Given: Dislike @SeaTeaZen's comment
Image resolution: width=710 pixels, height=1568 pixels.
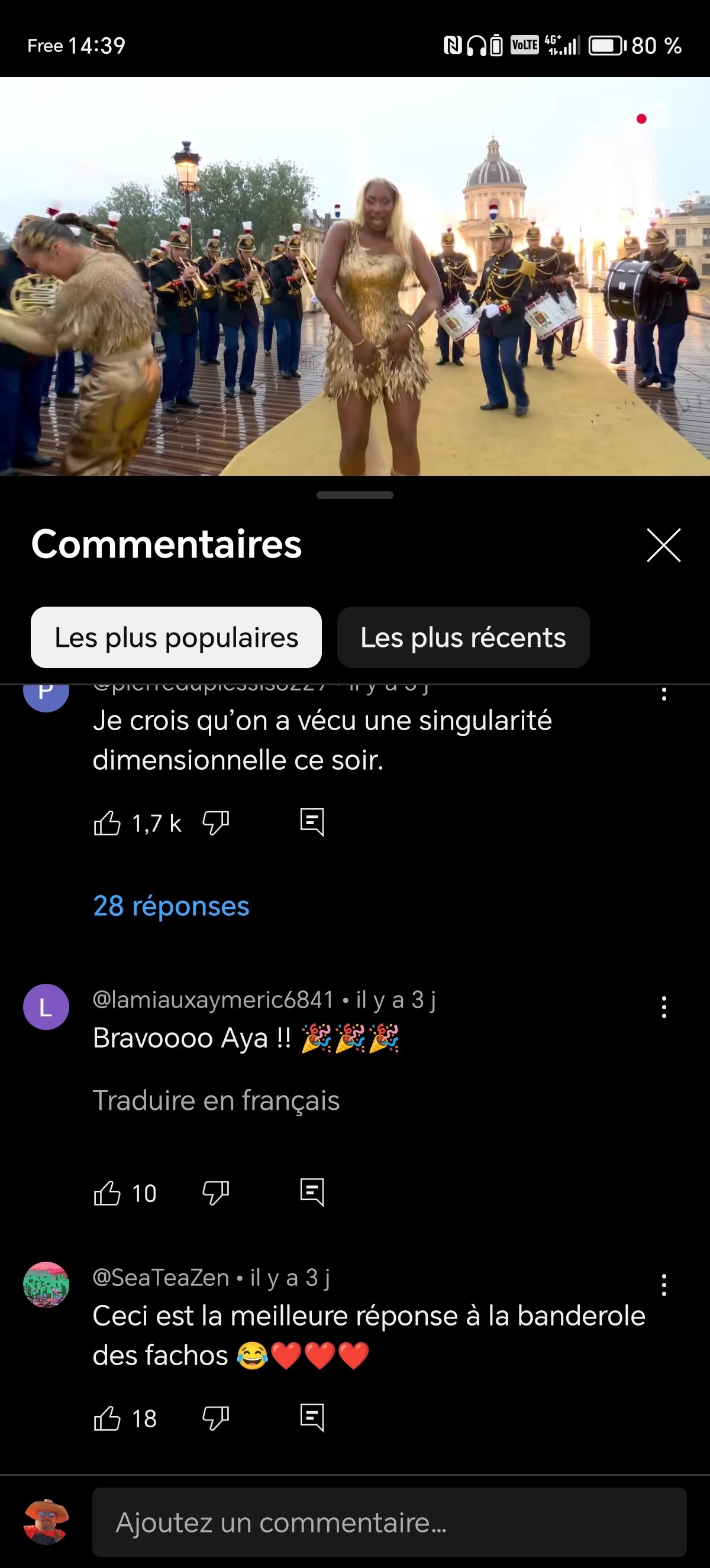Looking at the screenshot, I should tap(215, 1418).
